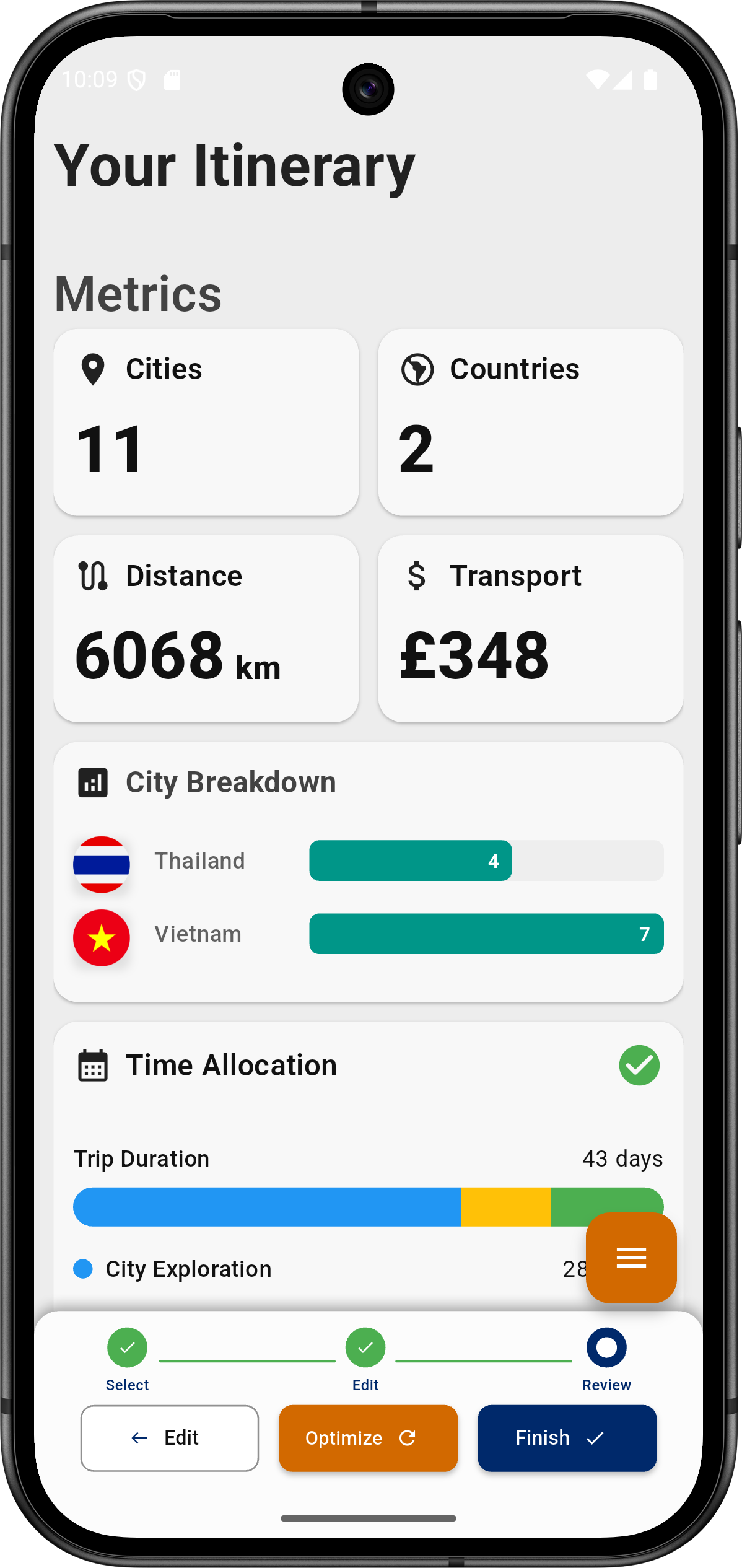Jump to the Select step
Image resolution: width=742 pixels, height=1568 pixels.
(128, 1348)
